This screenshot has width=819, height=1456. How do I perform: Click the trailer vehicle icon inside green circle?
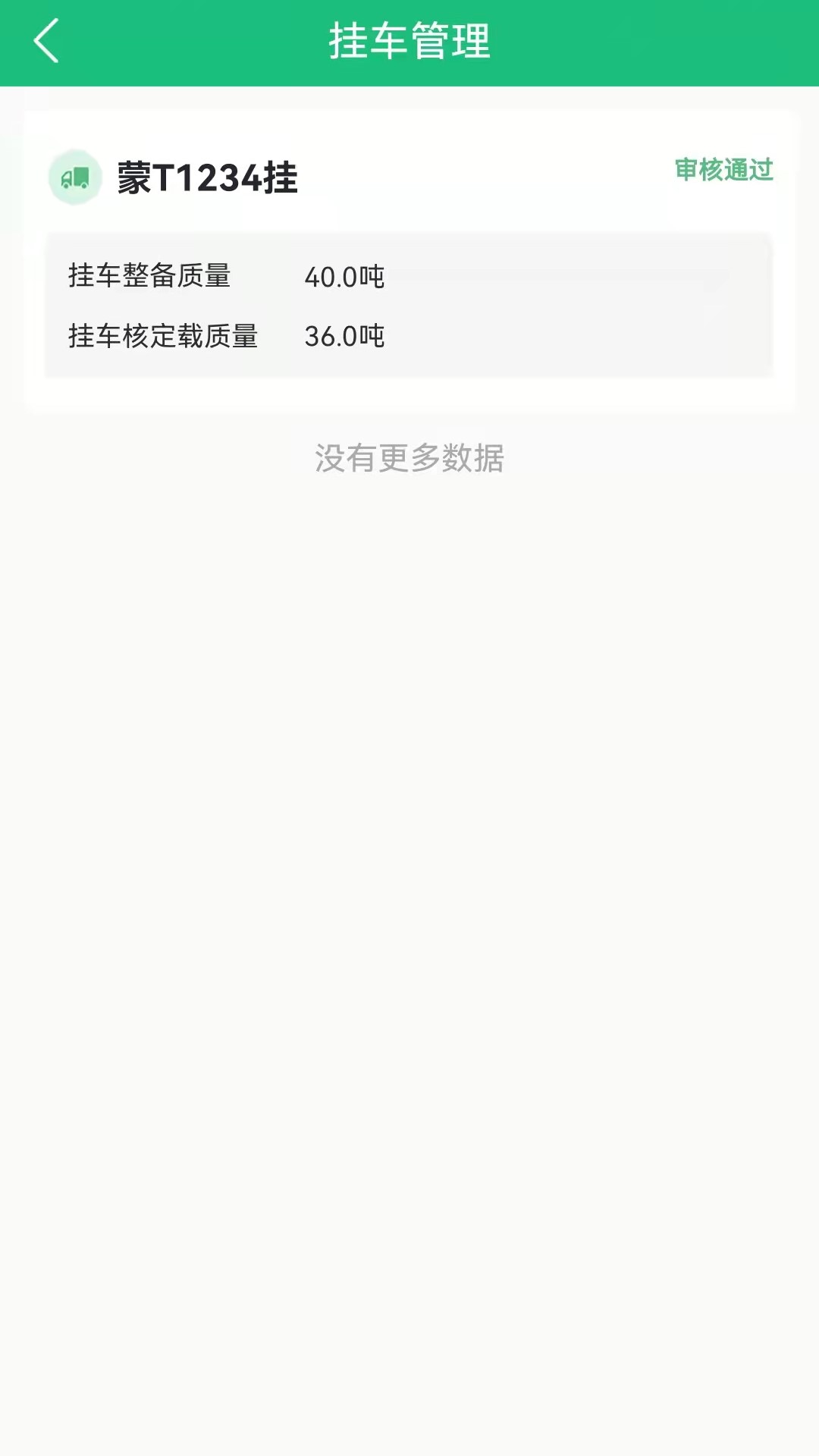point(75,177)
